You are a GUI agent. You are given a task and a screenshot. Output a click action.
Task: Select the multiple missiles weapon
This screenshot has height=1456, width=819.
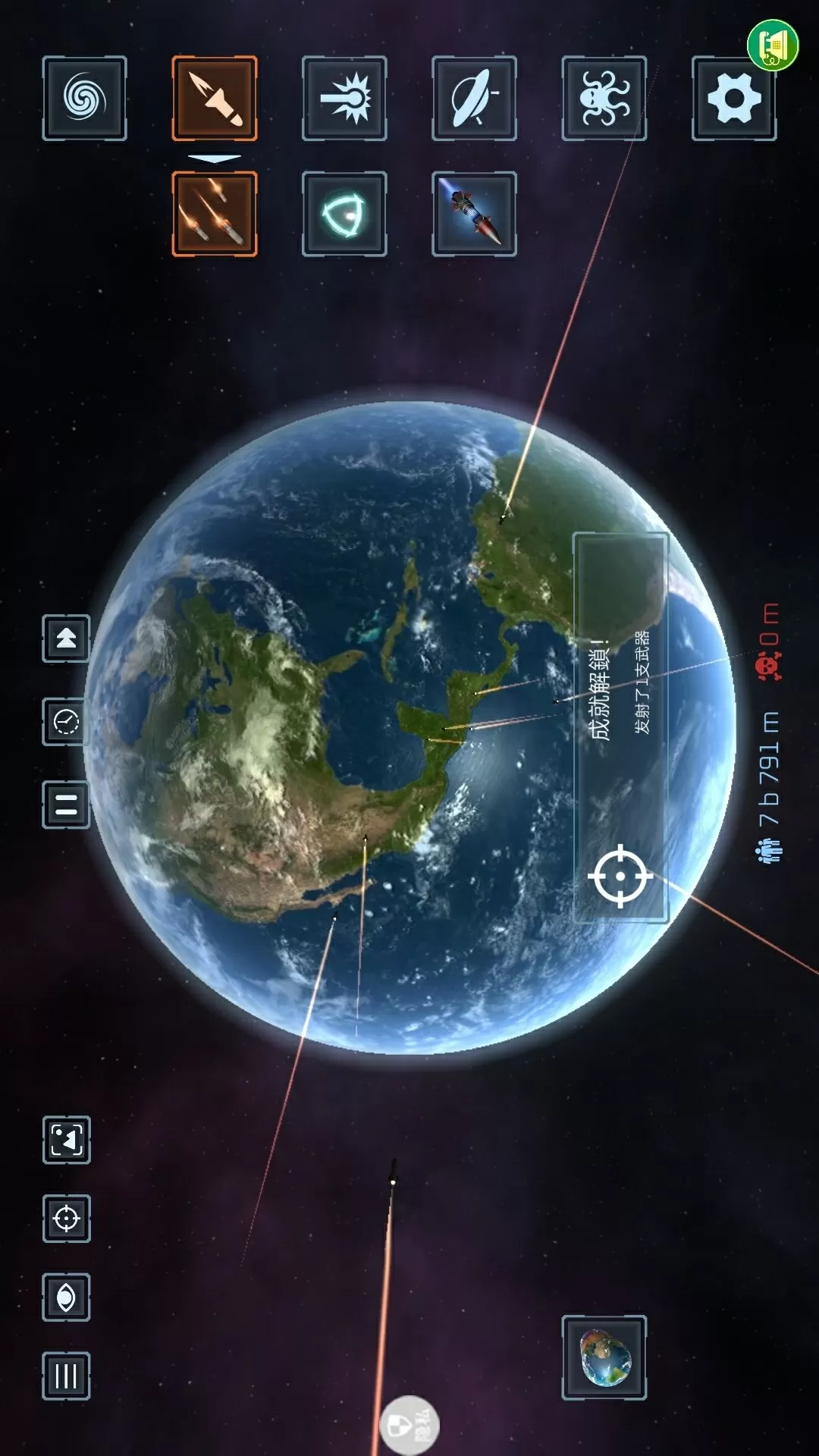coord(215,214)
